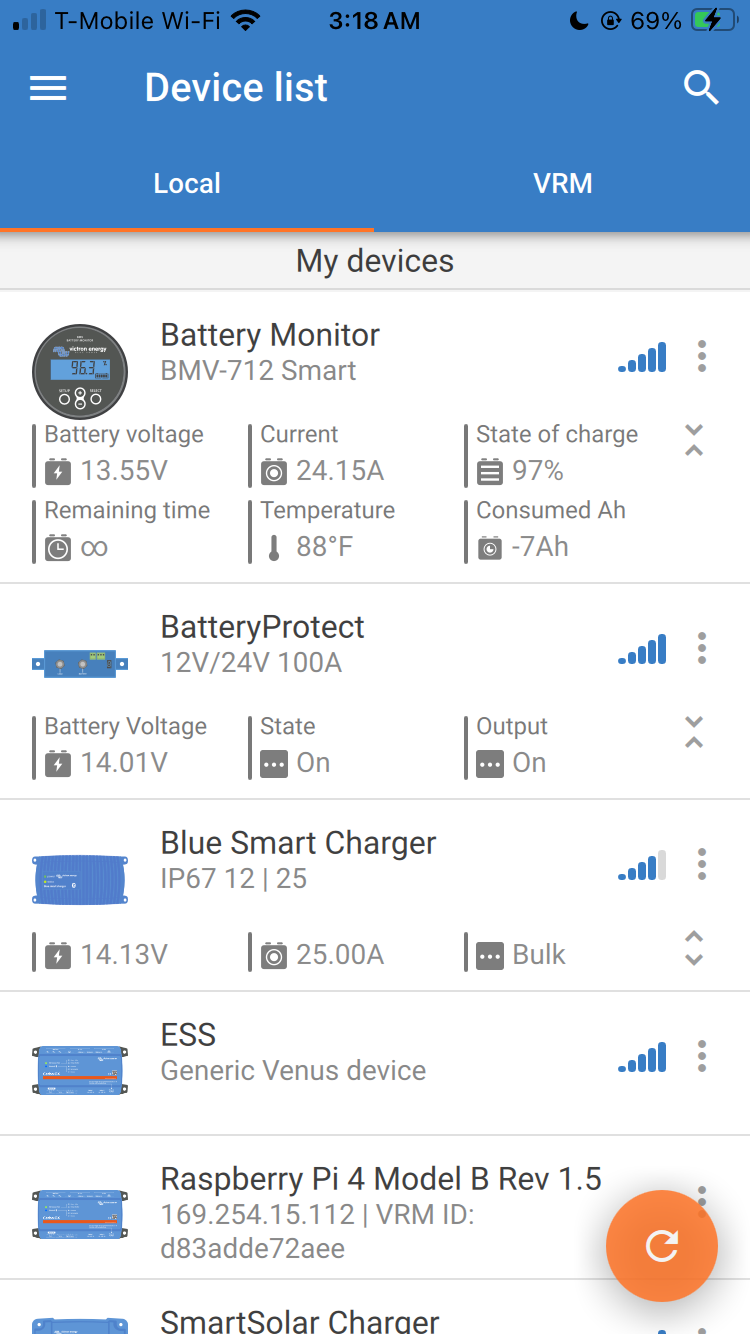Image resolution: width=750 pixels, height=1334 pixels.
Task: Open overflow menu for Battery Monitor
Action: point(702,356)
